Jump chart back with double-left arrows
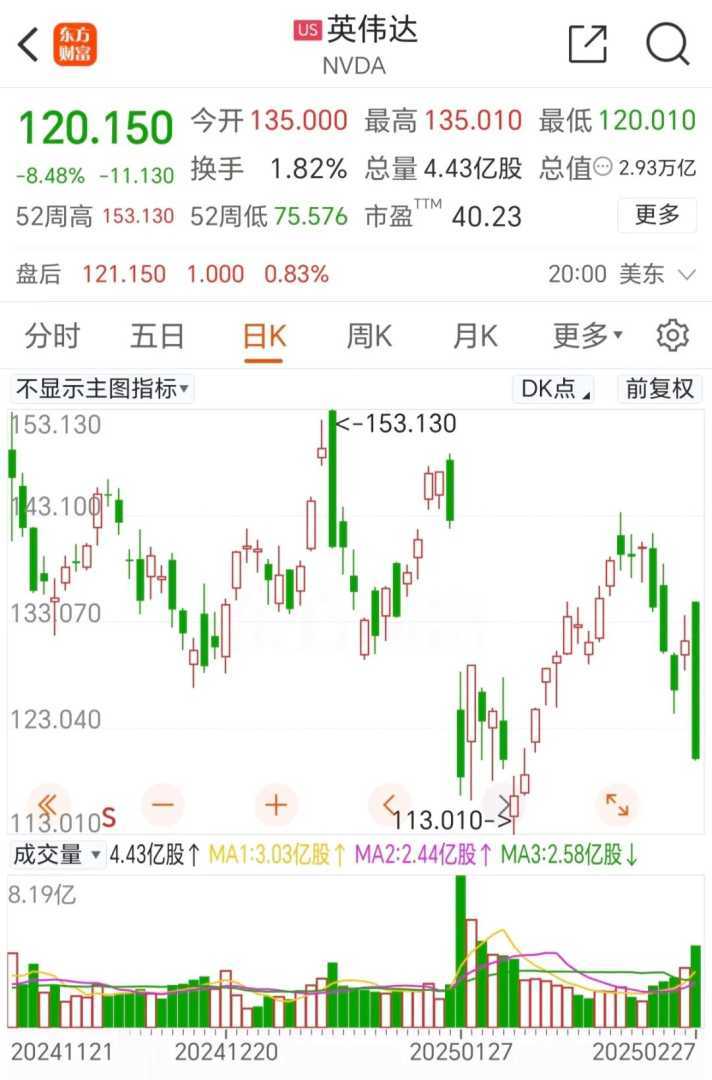Screen dimensions: 712x1080 49,803
